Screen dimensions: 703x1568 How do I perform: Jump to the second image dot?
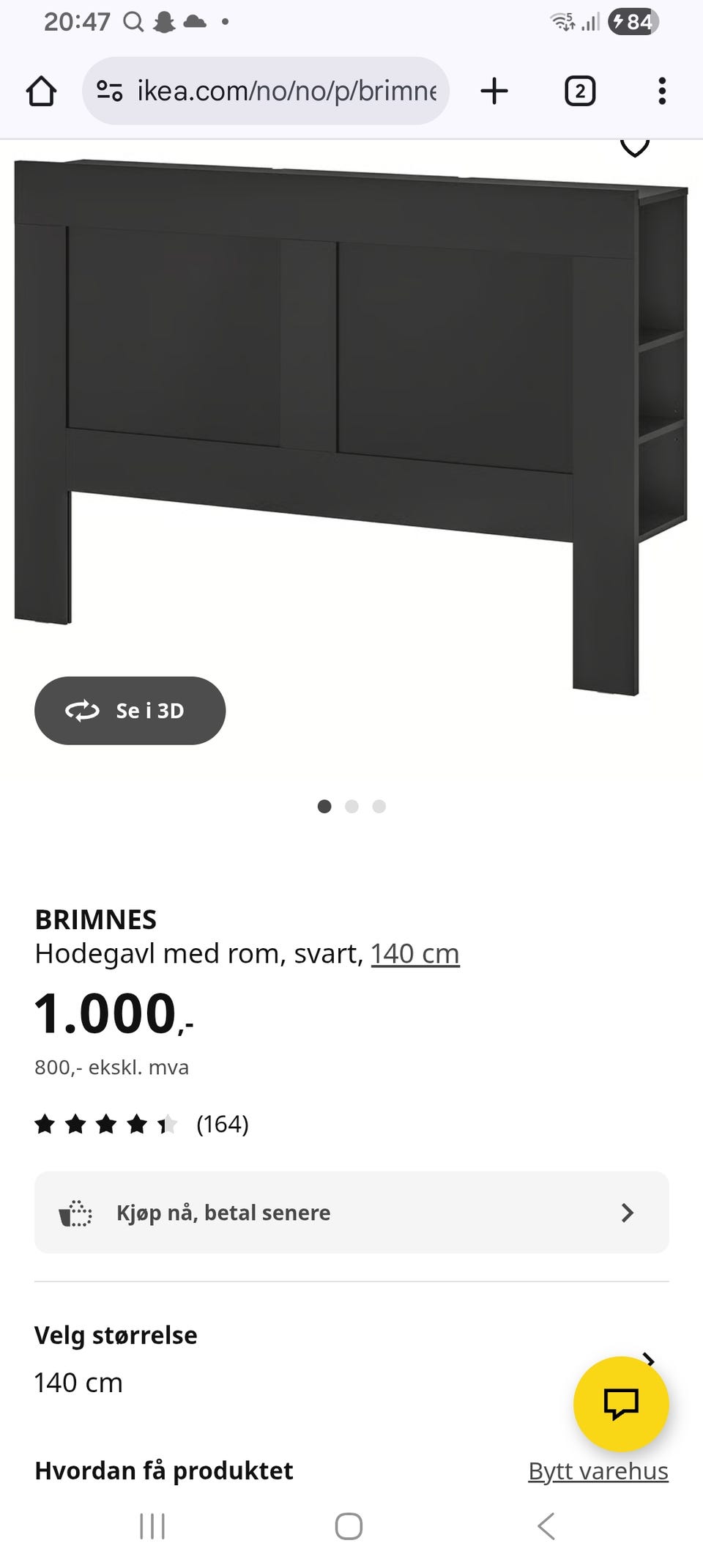coord(351,807)
